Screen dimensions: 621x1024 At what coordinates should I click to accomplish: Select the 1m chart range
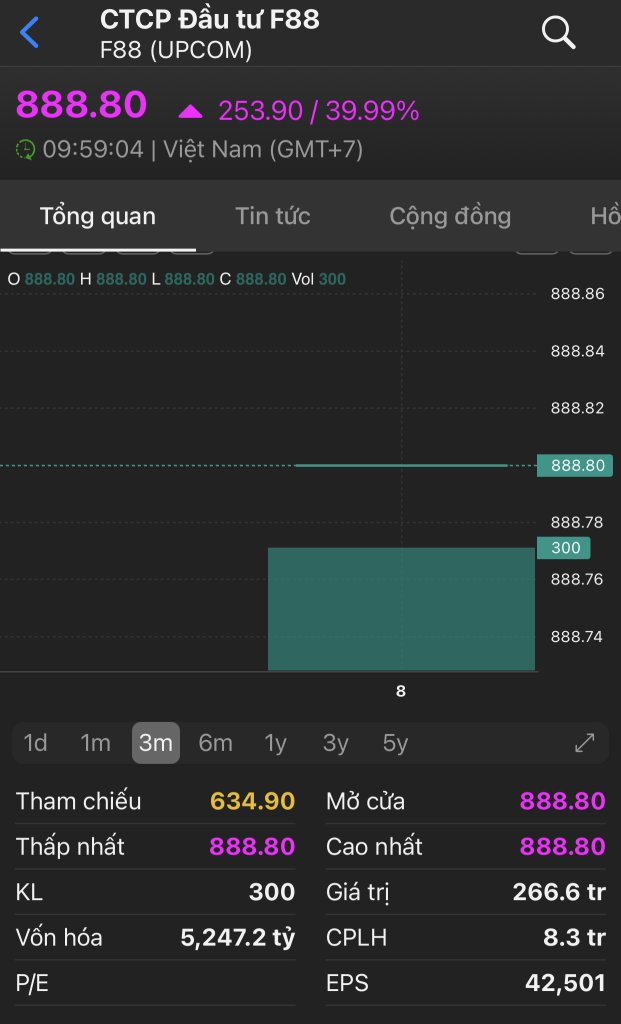click(95, 743)
